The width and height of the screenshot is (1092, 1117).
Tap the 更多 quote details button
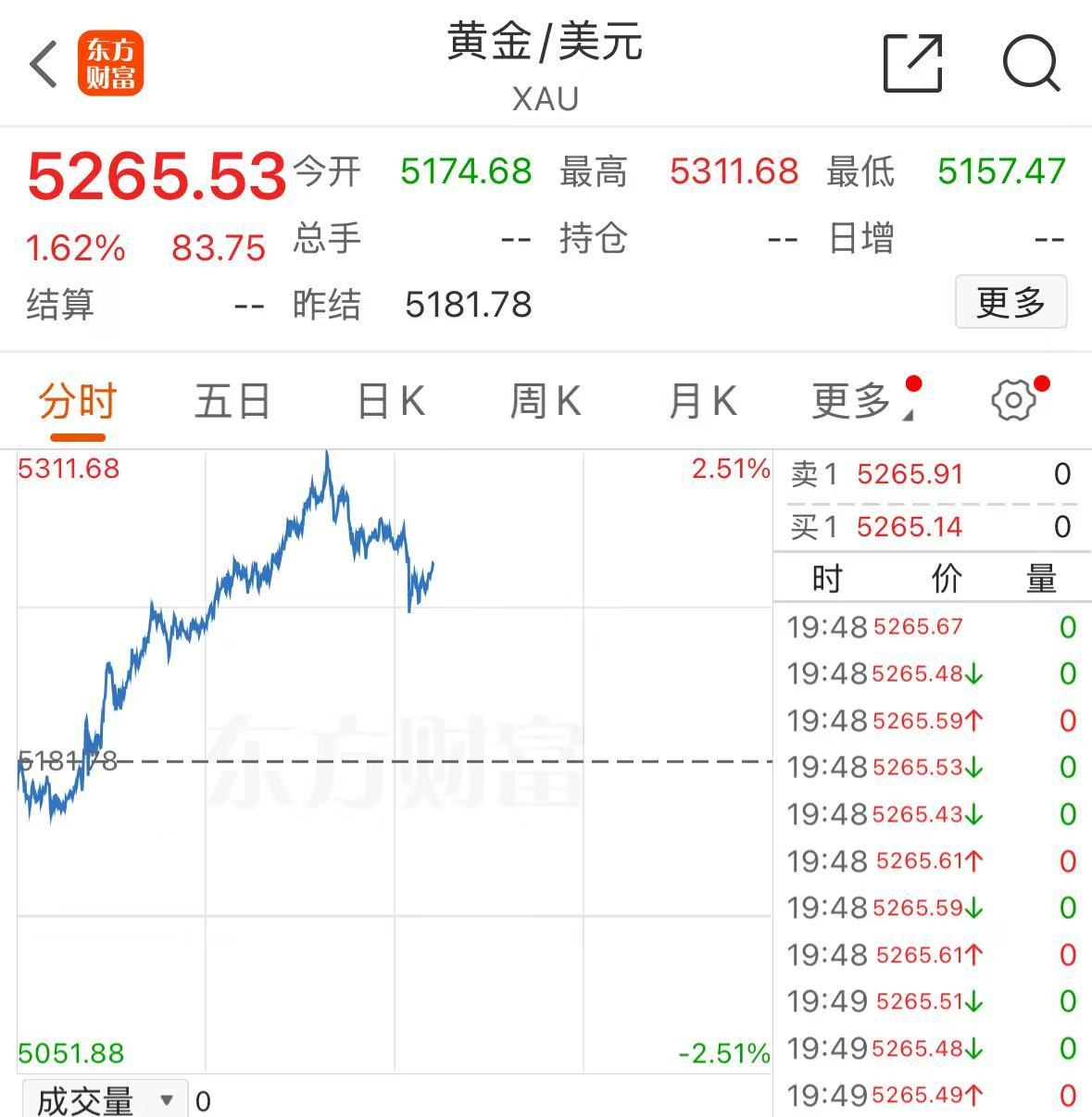[x=1010, y=302]
